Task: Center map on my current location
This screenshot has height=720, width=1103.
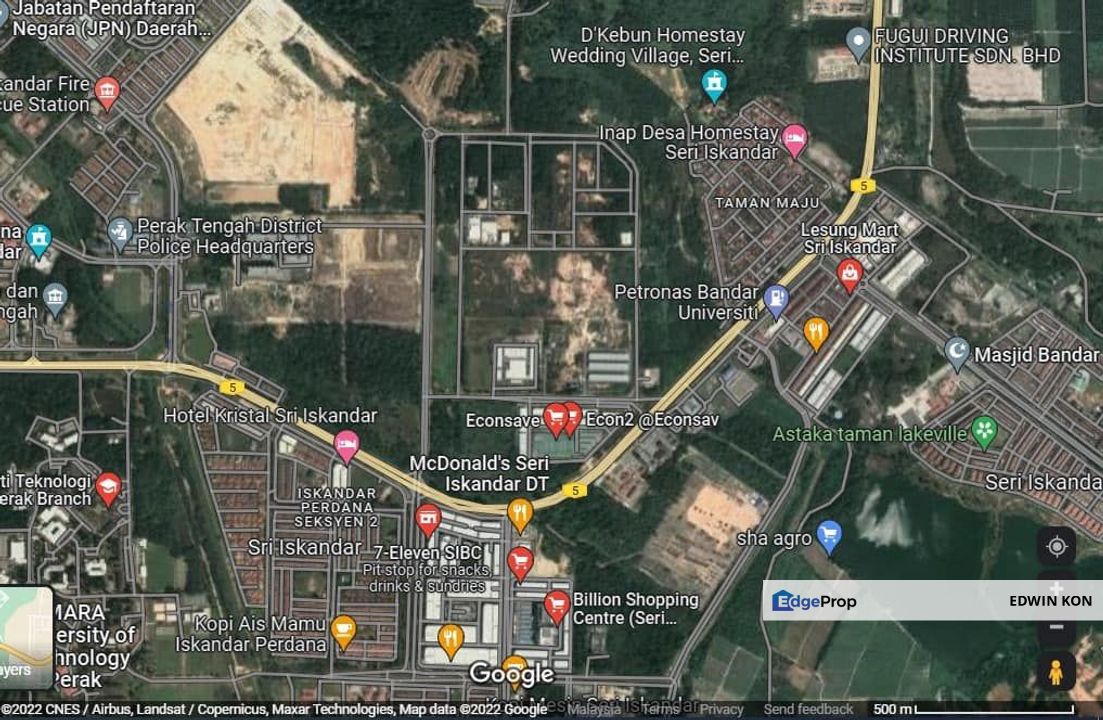Action: tap(1056, 546)
